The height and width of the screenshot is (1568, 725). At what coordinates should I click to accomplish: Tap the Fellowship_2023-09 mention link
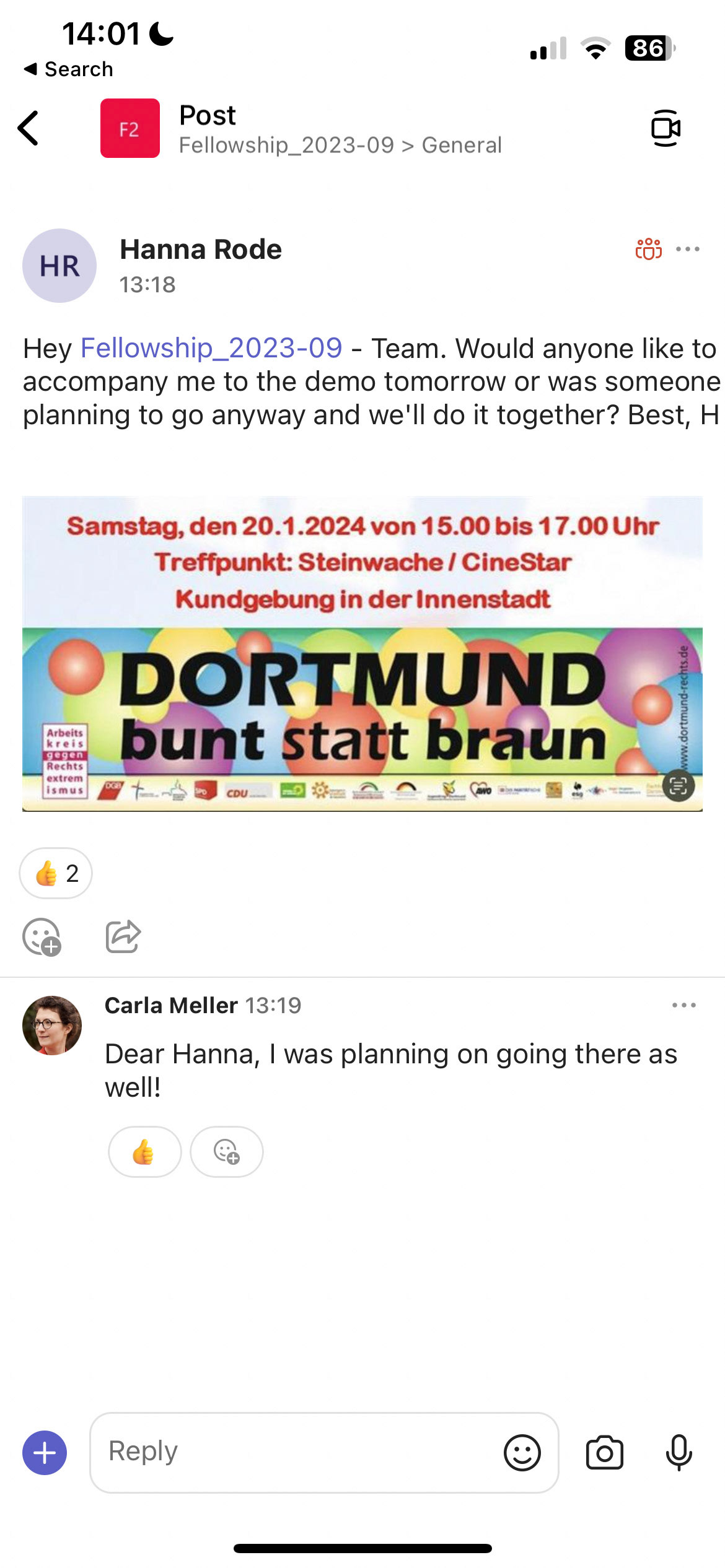[211, 348]
